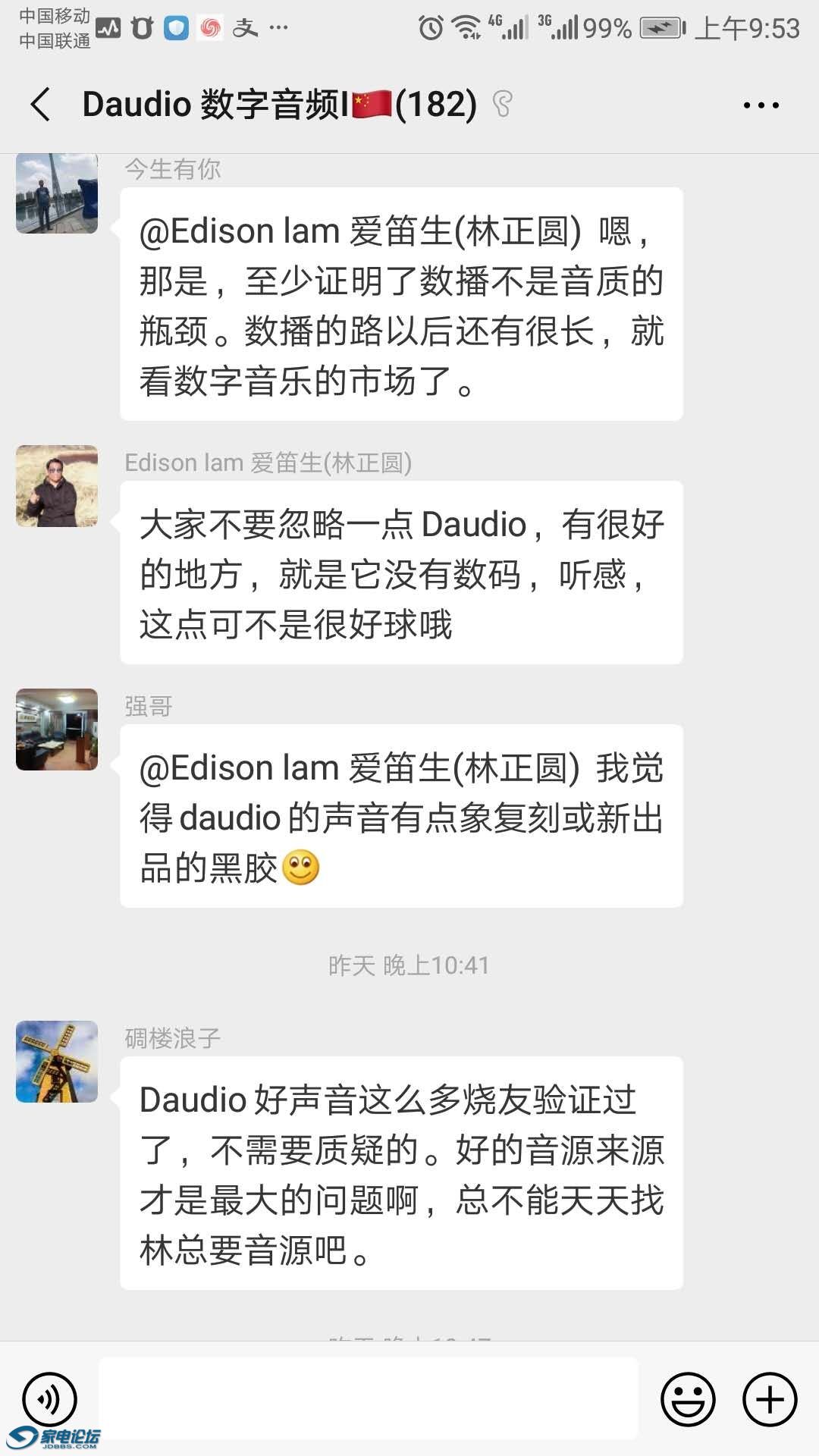The image size is (819, 1456).
Task: Open the plus attachment menu
Action: click(769, 1398)
